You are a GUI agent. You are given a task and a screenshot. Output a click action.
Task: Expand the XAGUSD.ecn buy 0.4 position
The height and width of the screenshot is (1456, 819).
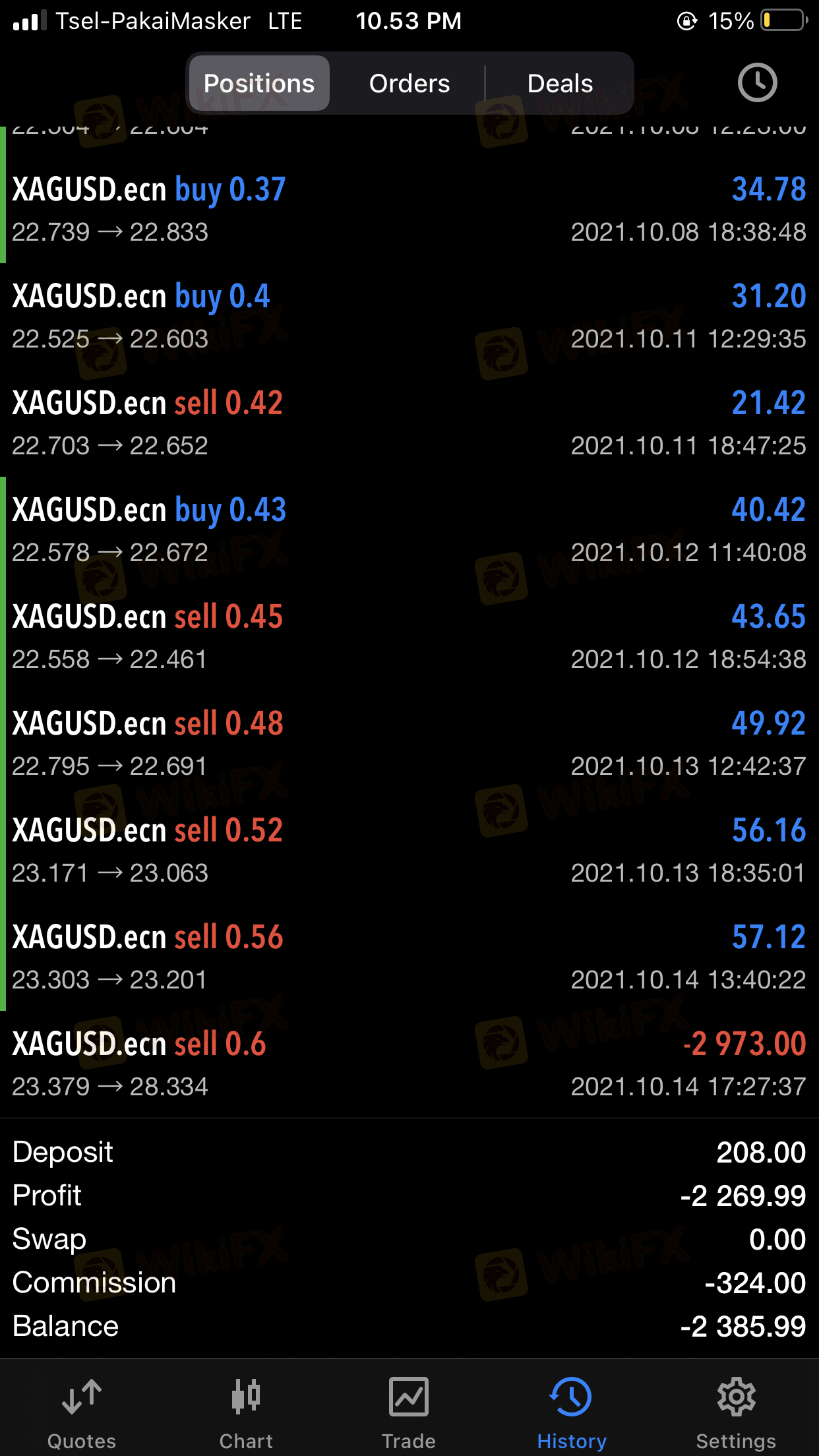[409, 317]
